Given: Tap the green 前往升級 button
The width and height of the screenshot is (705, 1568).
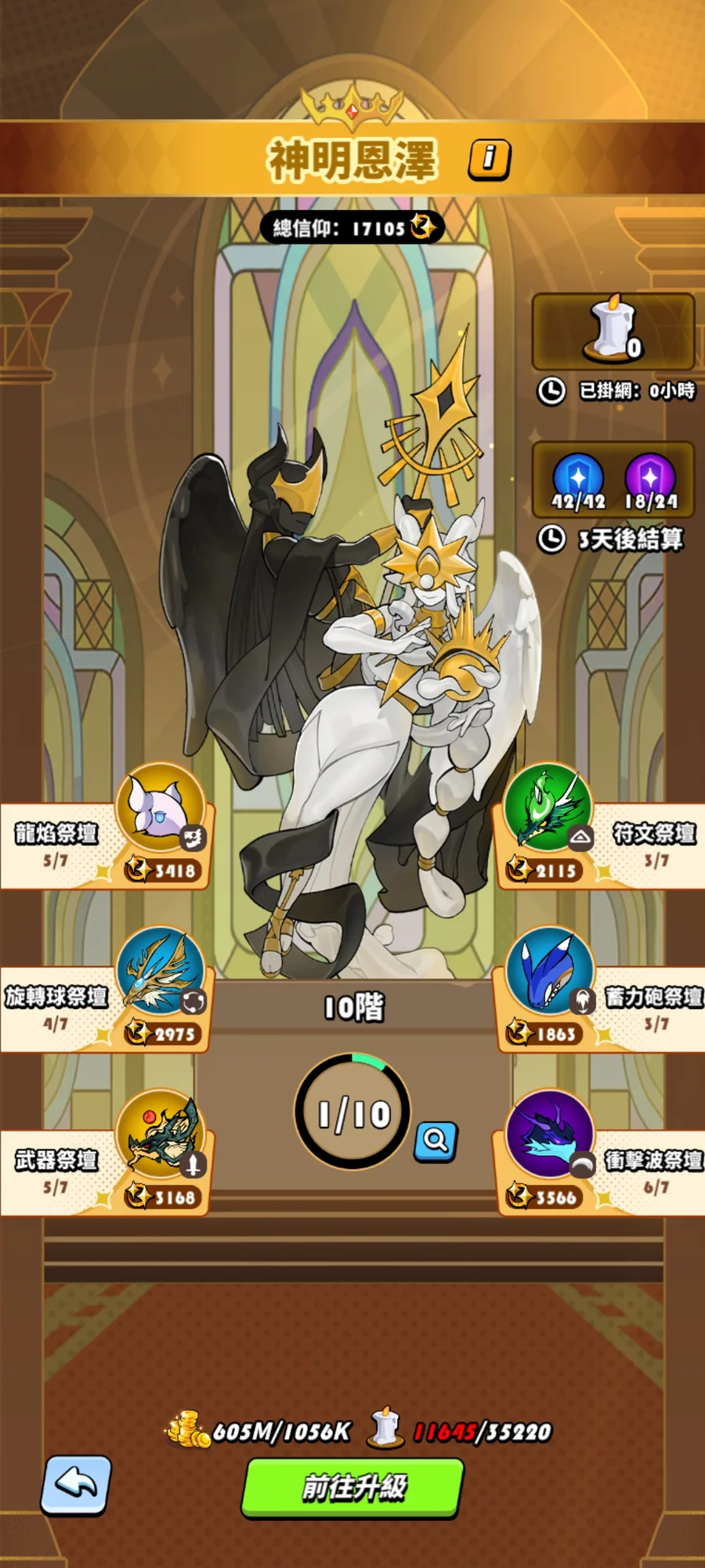Looking at the screenshot, I should click(x=352, y=1487).
